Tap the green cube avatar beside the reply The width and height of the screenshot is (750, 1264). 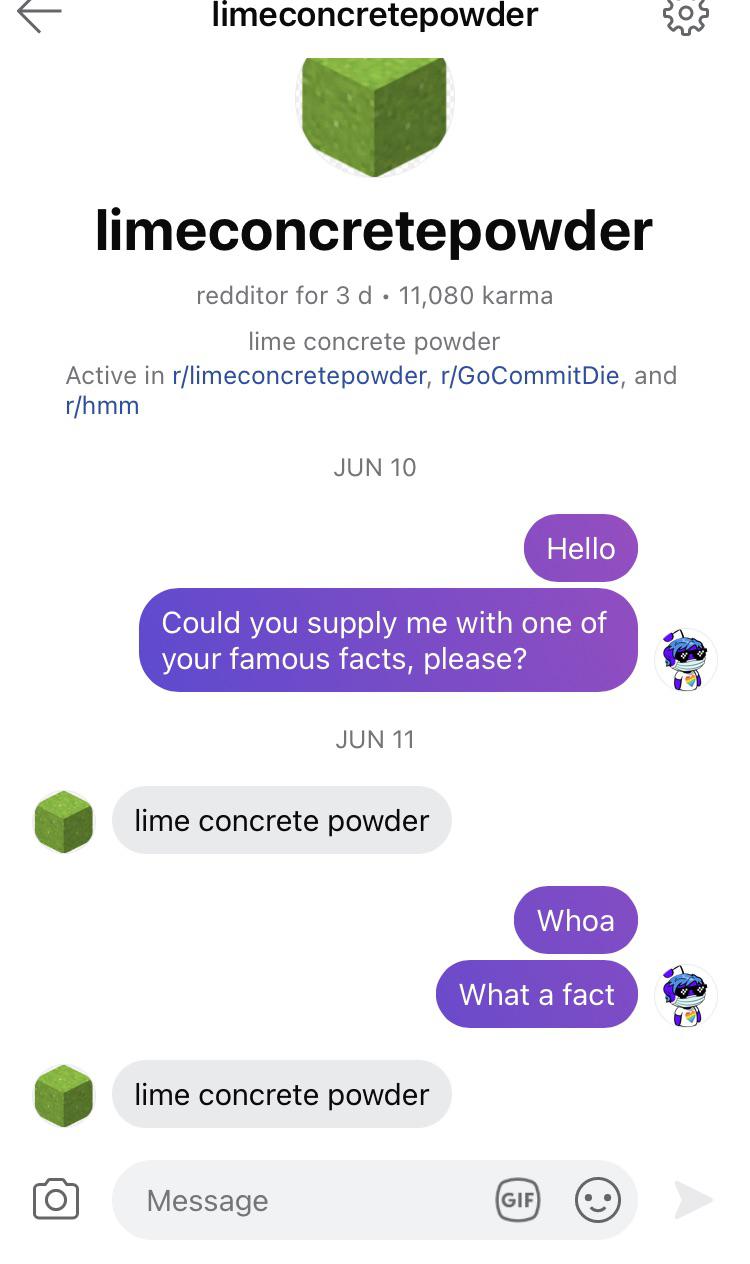[x=64, y=1094]
